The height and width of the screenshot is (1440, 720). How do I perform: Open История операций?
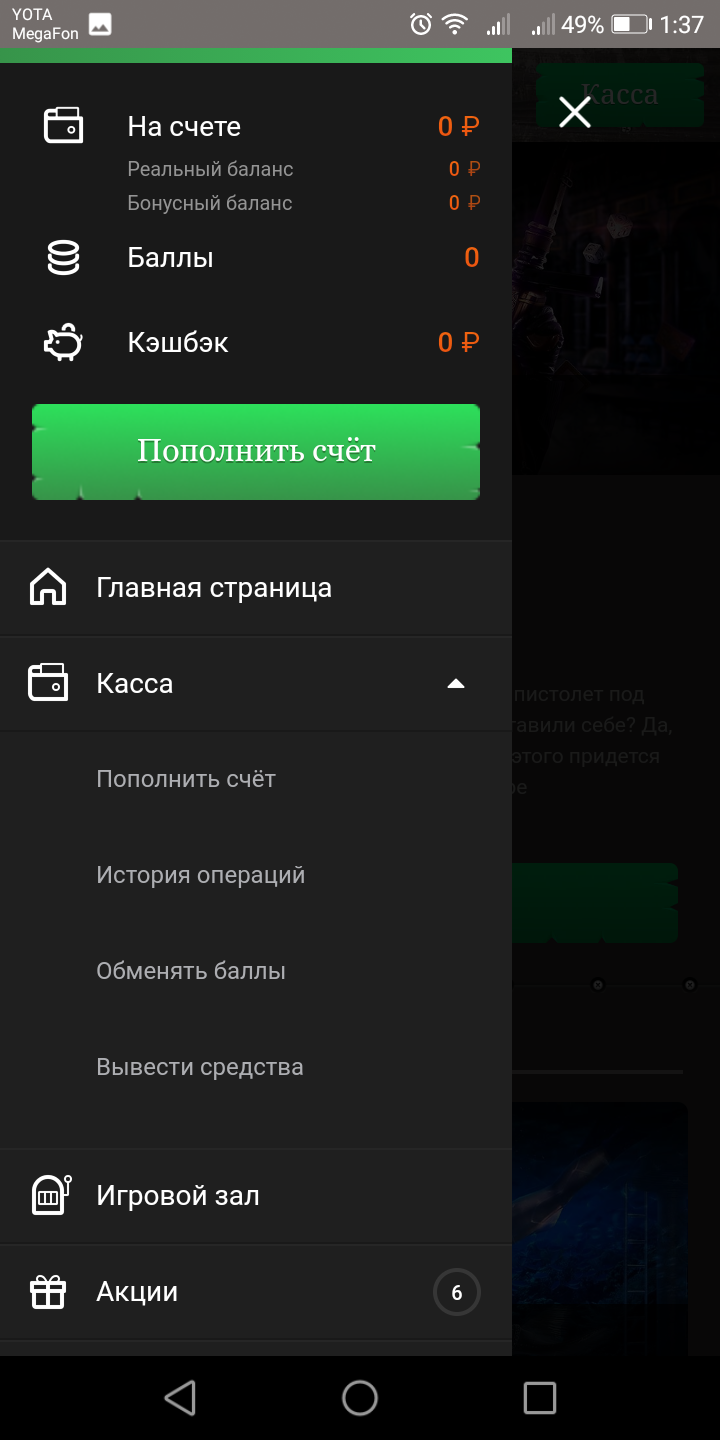tap(201, 875)
